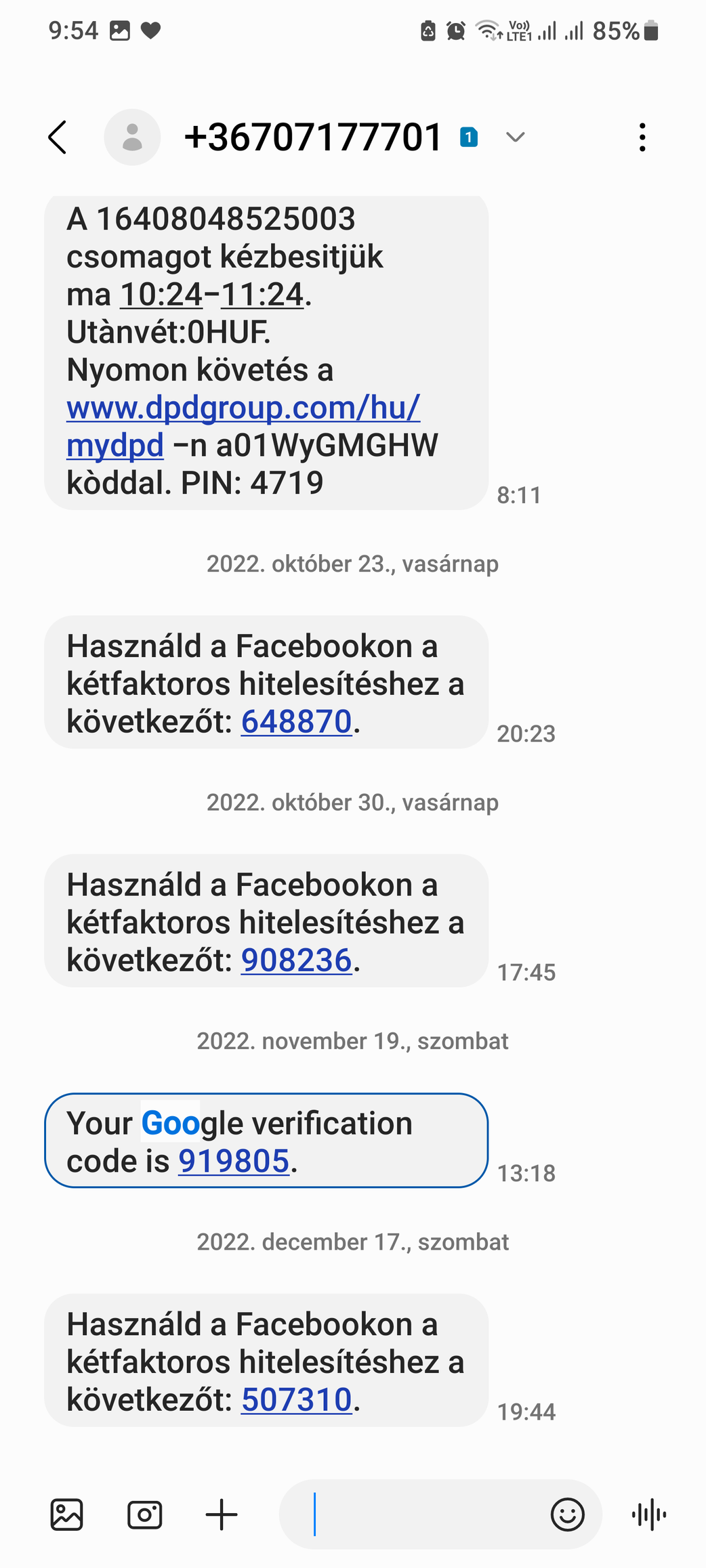Tap the 11:24 time link
Image resolution: width=706 pixels, height=1568 pixels.
[x=262, y=295]
